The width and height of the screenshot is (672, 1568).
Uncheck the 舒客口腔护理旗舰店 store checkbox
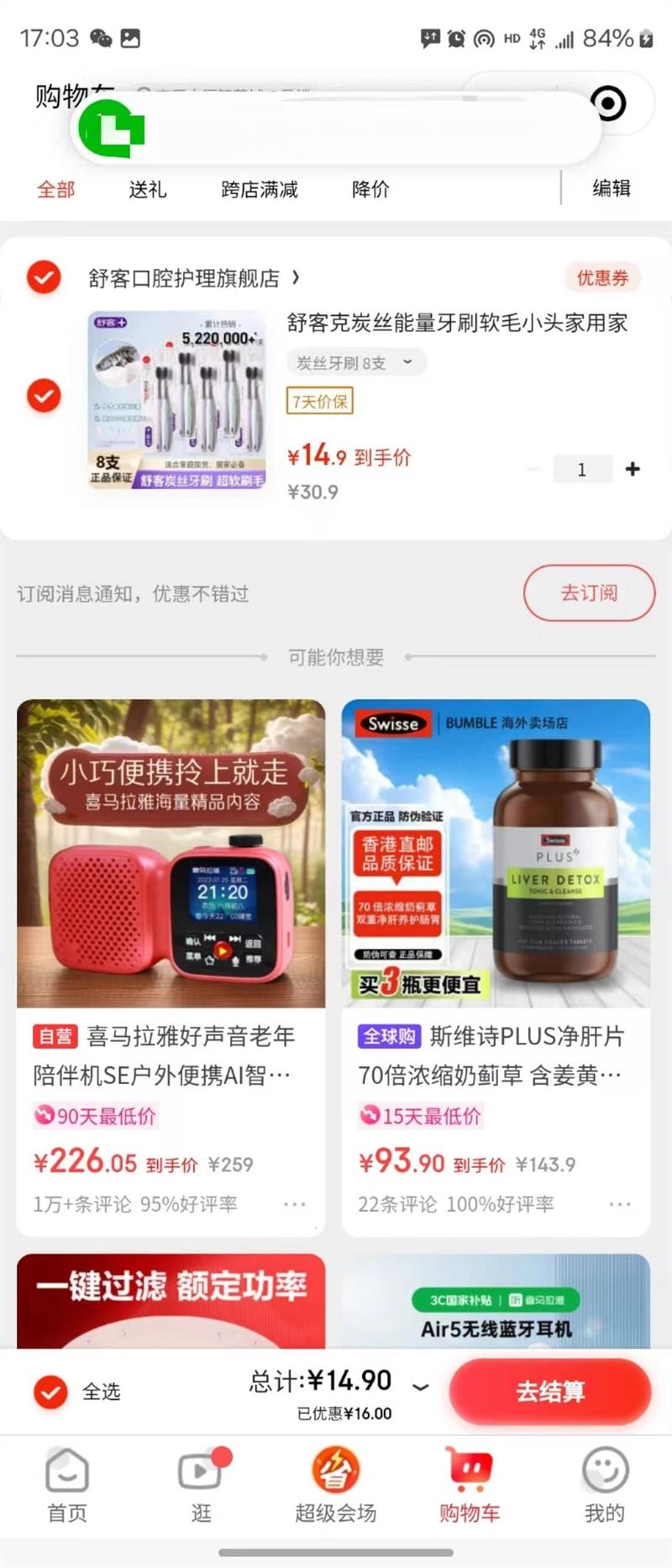tap(44, 277)
